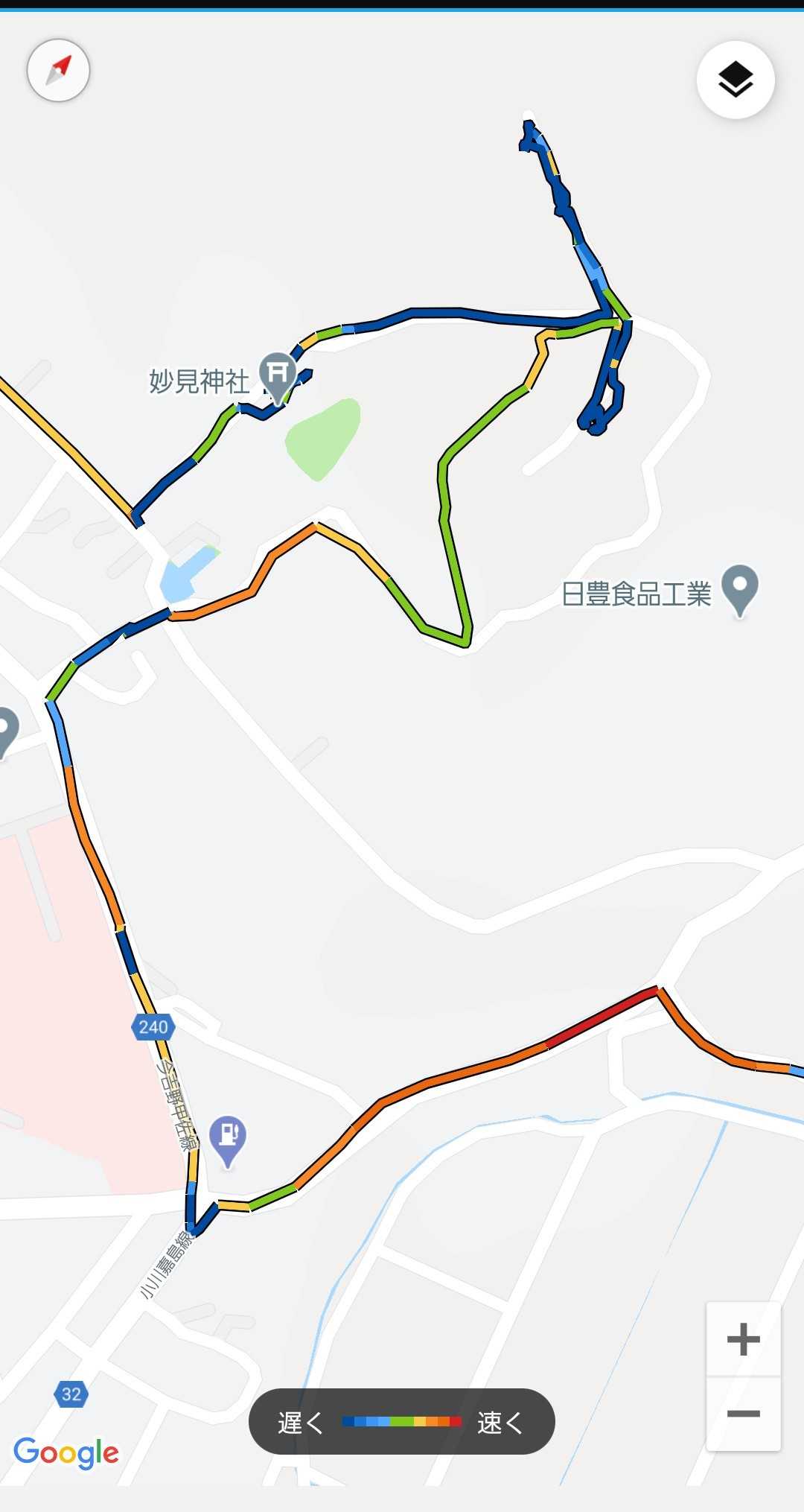804x1512 pixels.
Task: Tap the compass to reset map orientation
Action: tap(59, 71)
